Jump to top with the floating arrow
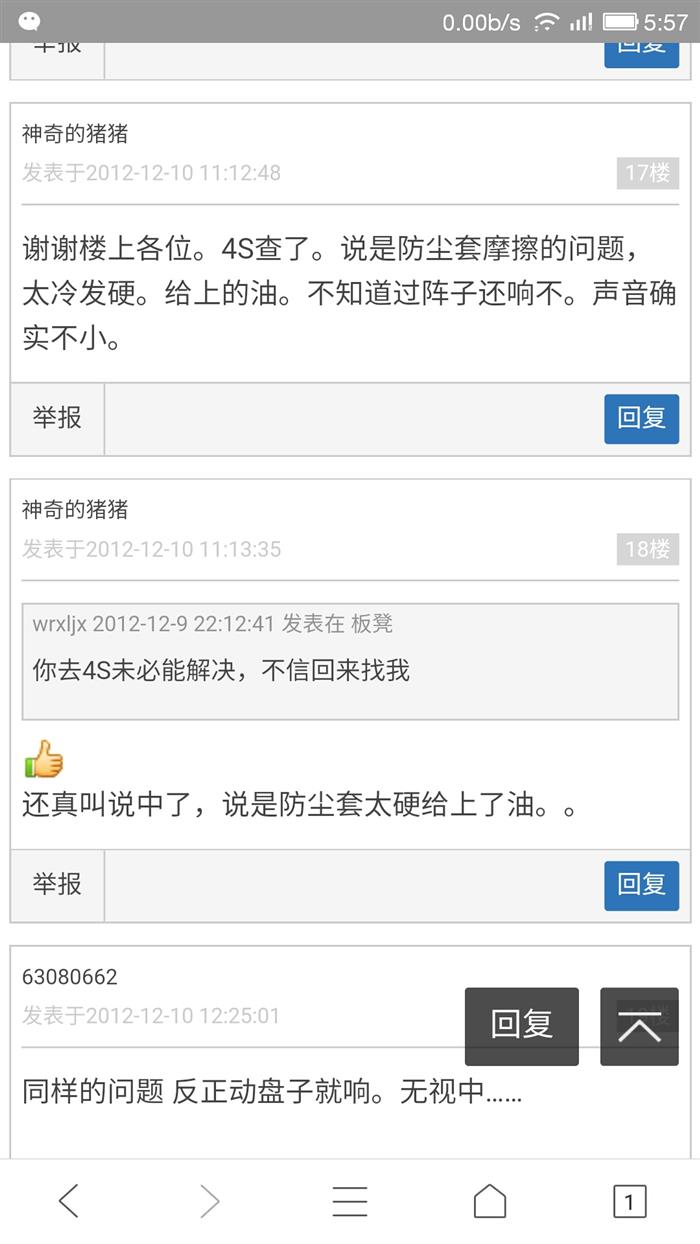Viewport: 700px width, 1244px height. click(639, 1025)
